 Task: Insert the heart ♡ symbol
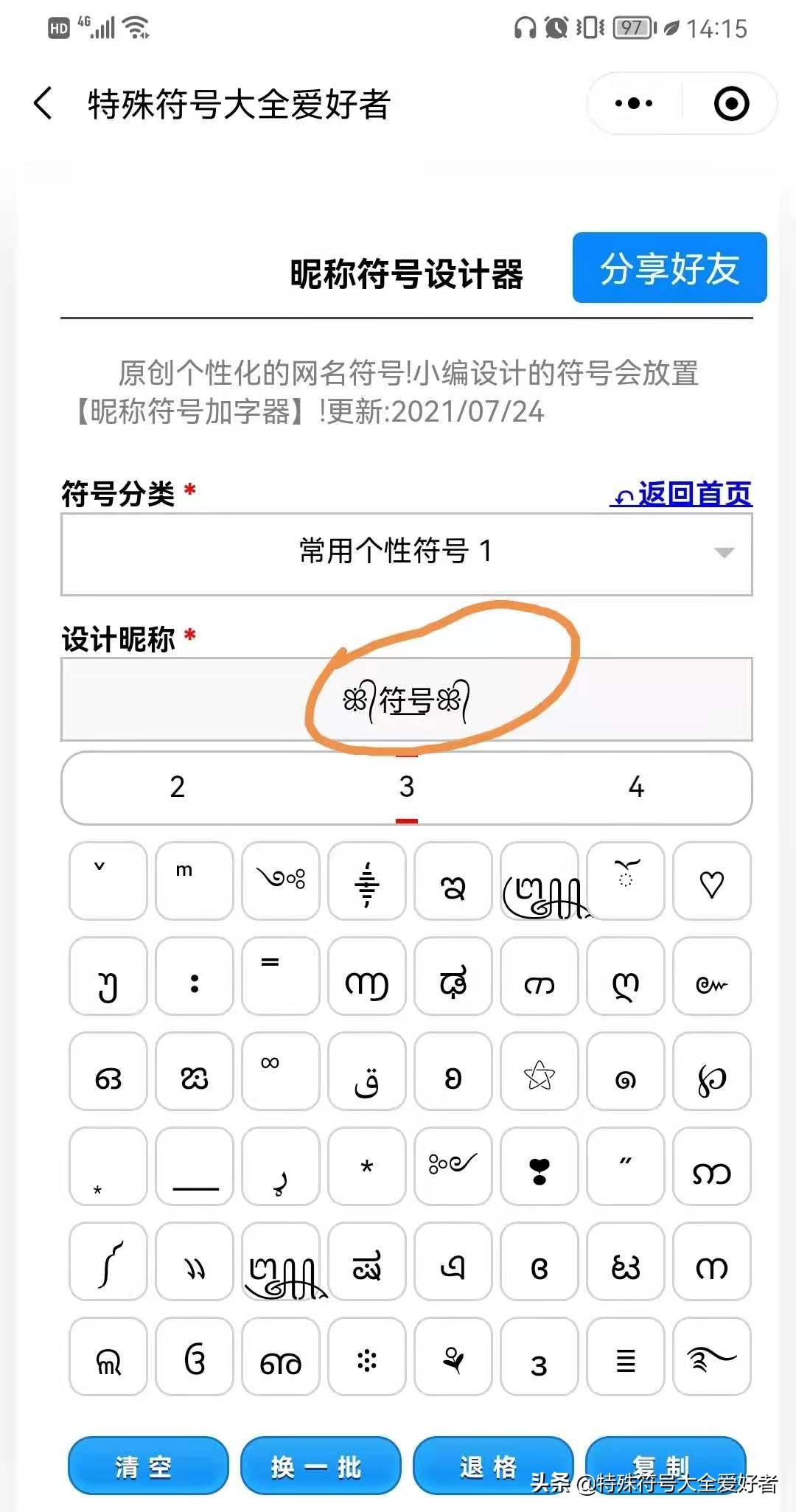(711, 881)
